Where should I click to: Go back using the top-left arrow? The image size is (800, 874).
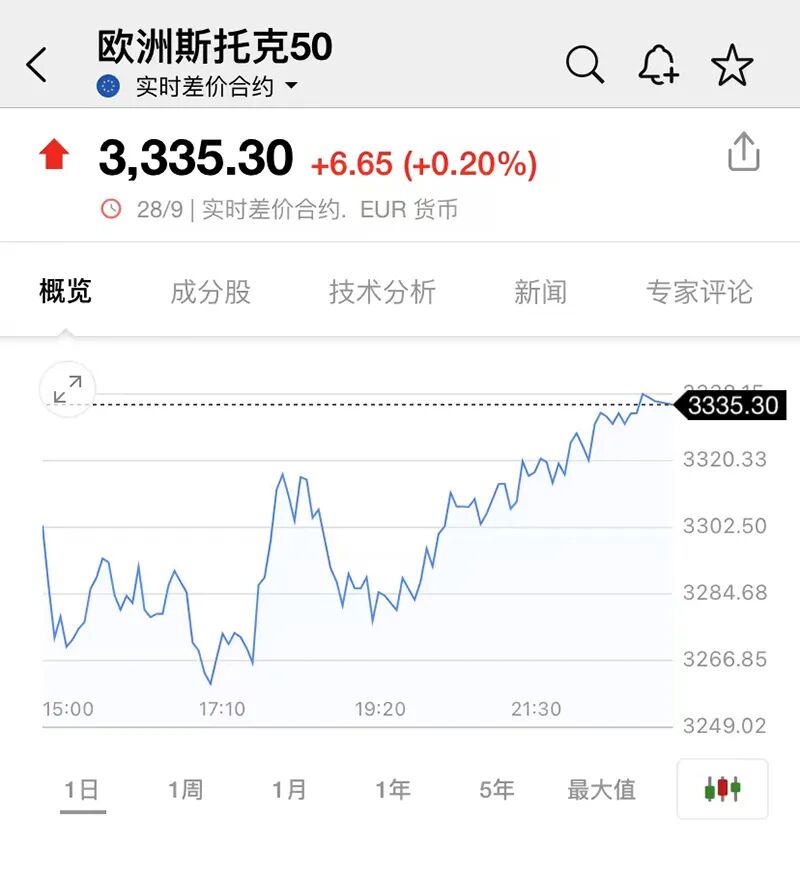(x=37, y=66)
